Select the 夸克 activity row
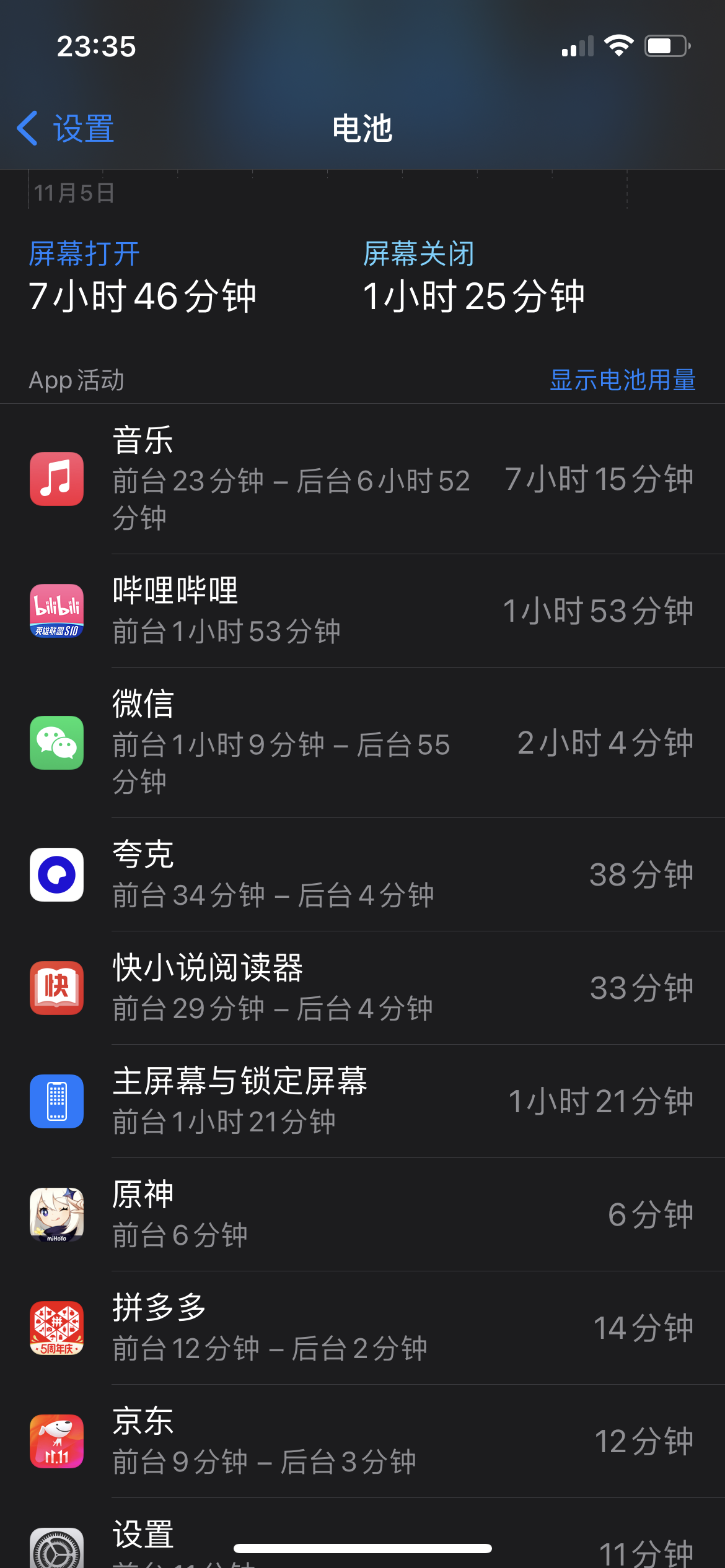 point(362,874)
